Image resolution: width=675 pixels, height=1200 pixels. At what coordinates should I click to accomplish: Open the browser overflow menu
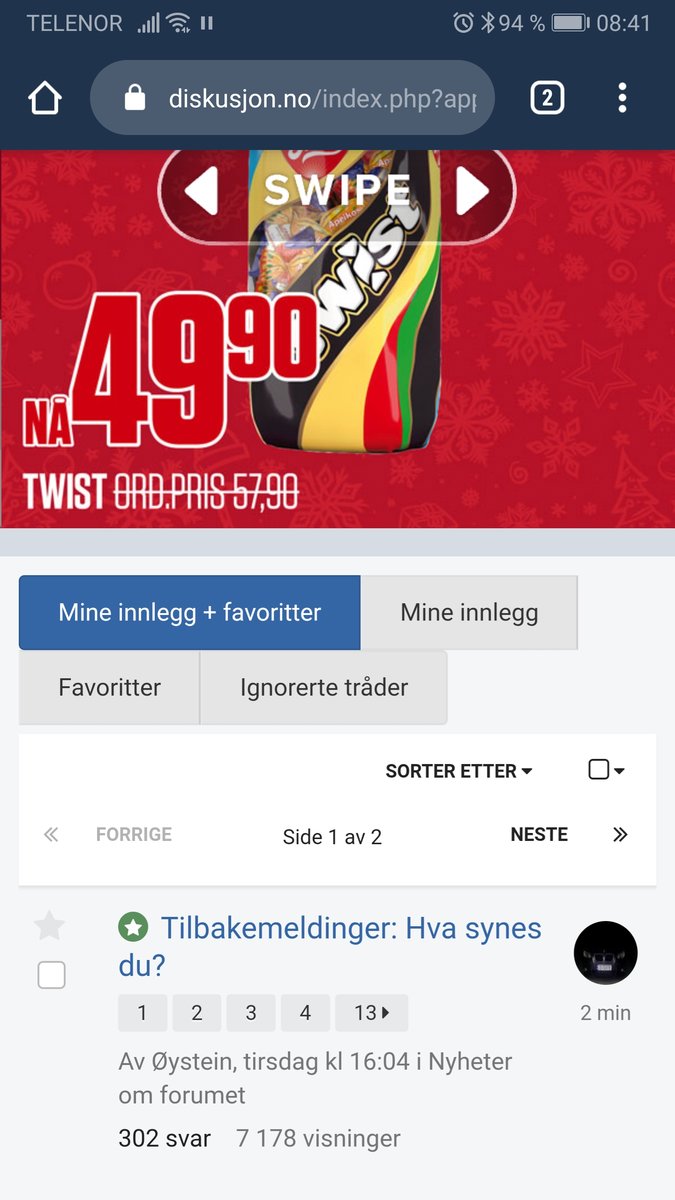click(622, 98)
